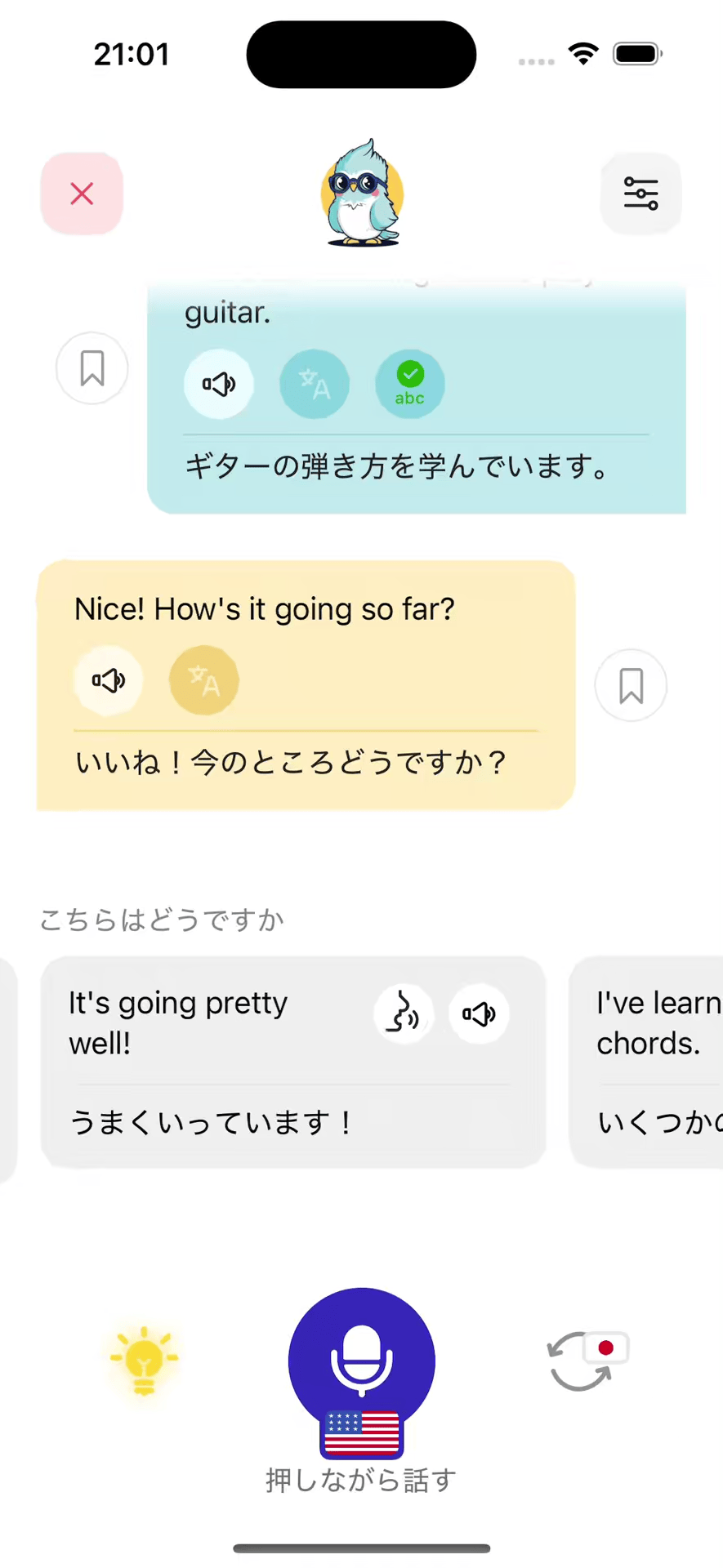Tap the lightbulb hint icon

click(x=145, y=1360)
